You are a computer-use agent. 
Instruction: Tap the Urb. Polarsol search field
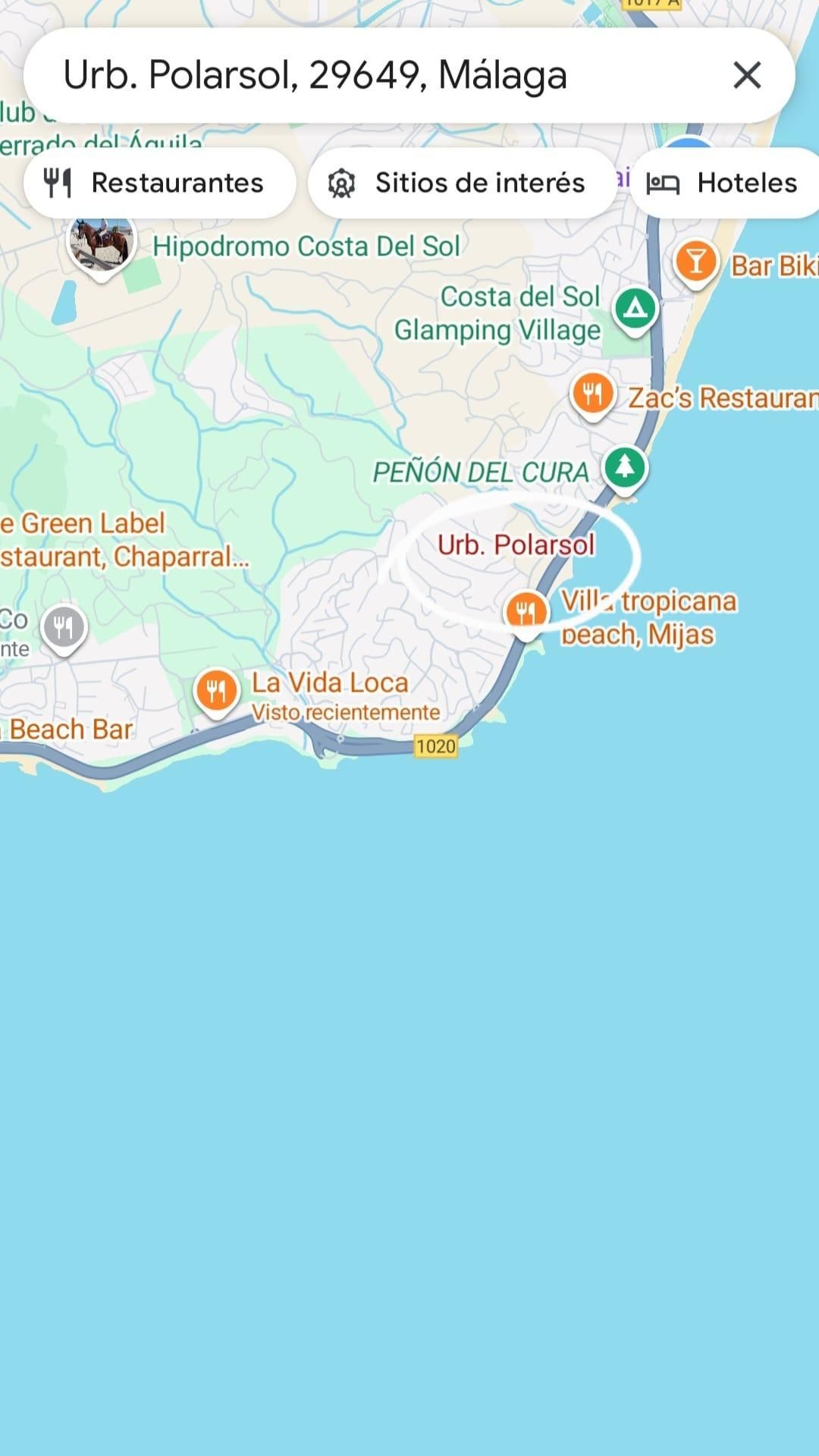364,75
